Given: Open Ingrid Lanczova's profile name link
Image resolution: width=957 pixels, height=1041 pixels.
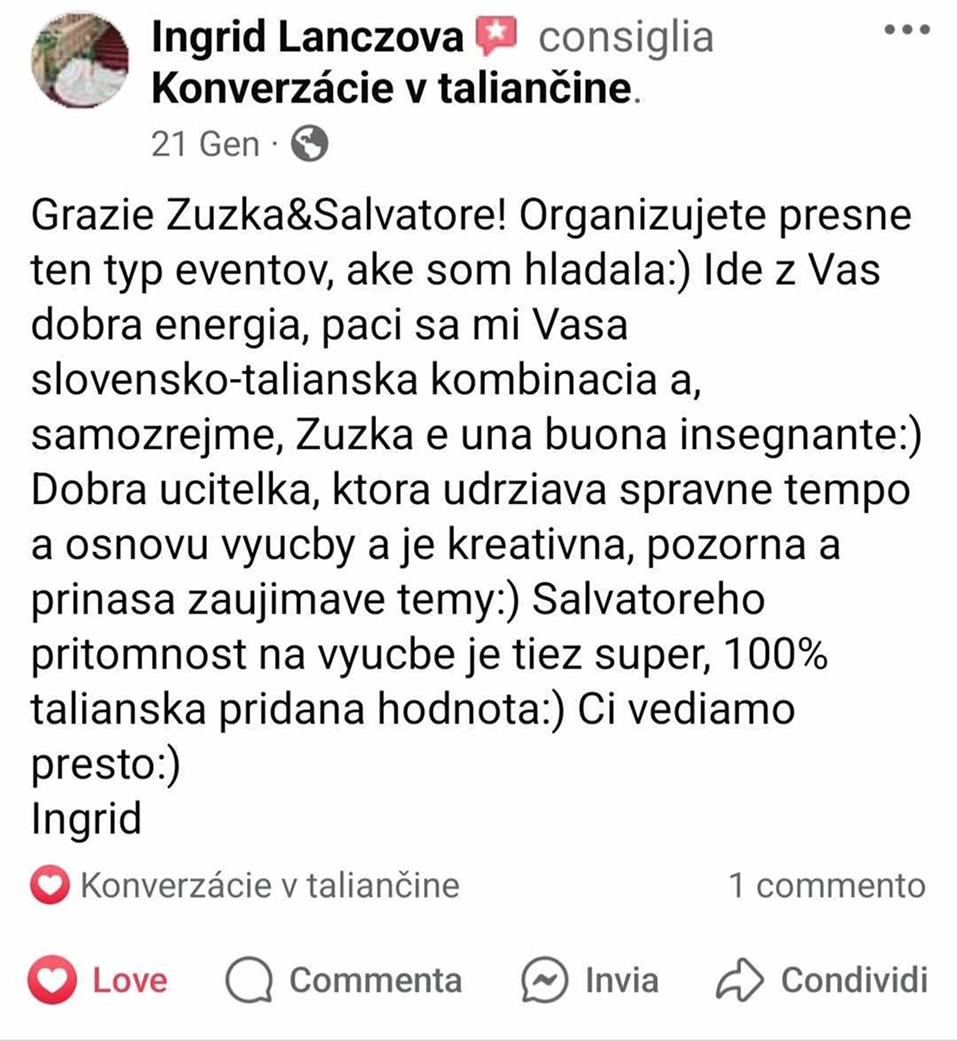Looking at the screenshot, I should (308, 38).
